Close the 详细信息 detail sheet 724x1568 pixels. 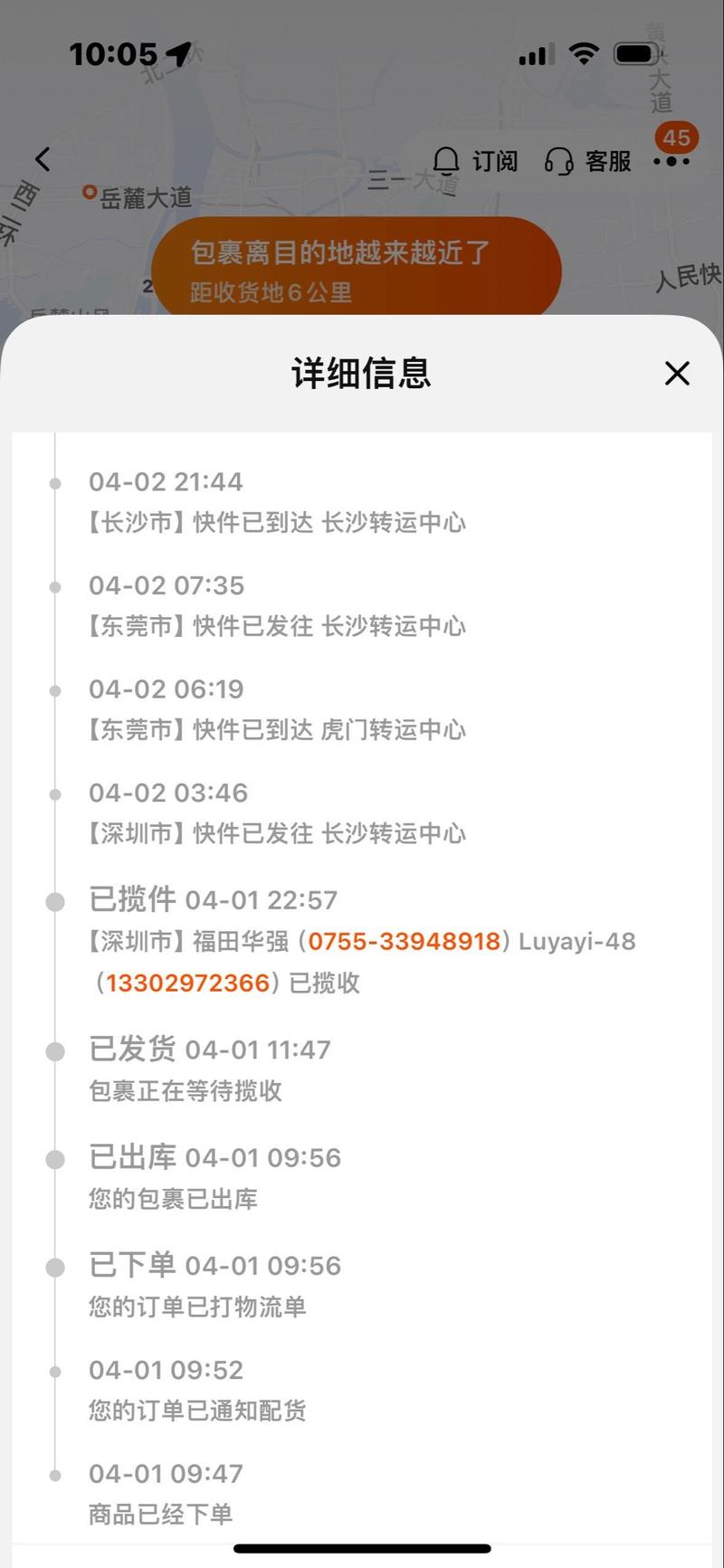[x=677, y=374]
